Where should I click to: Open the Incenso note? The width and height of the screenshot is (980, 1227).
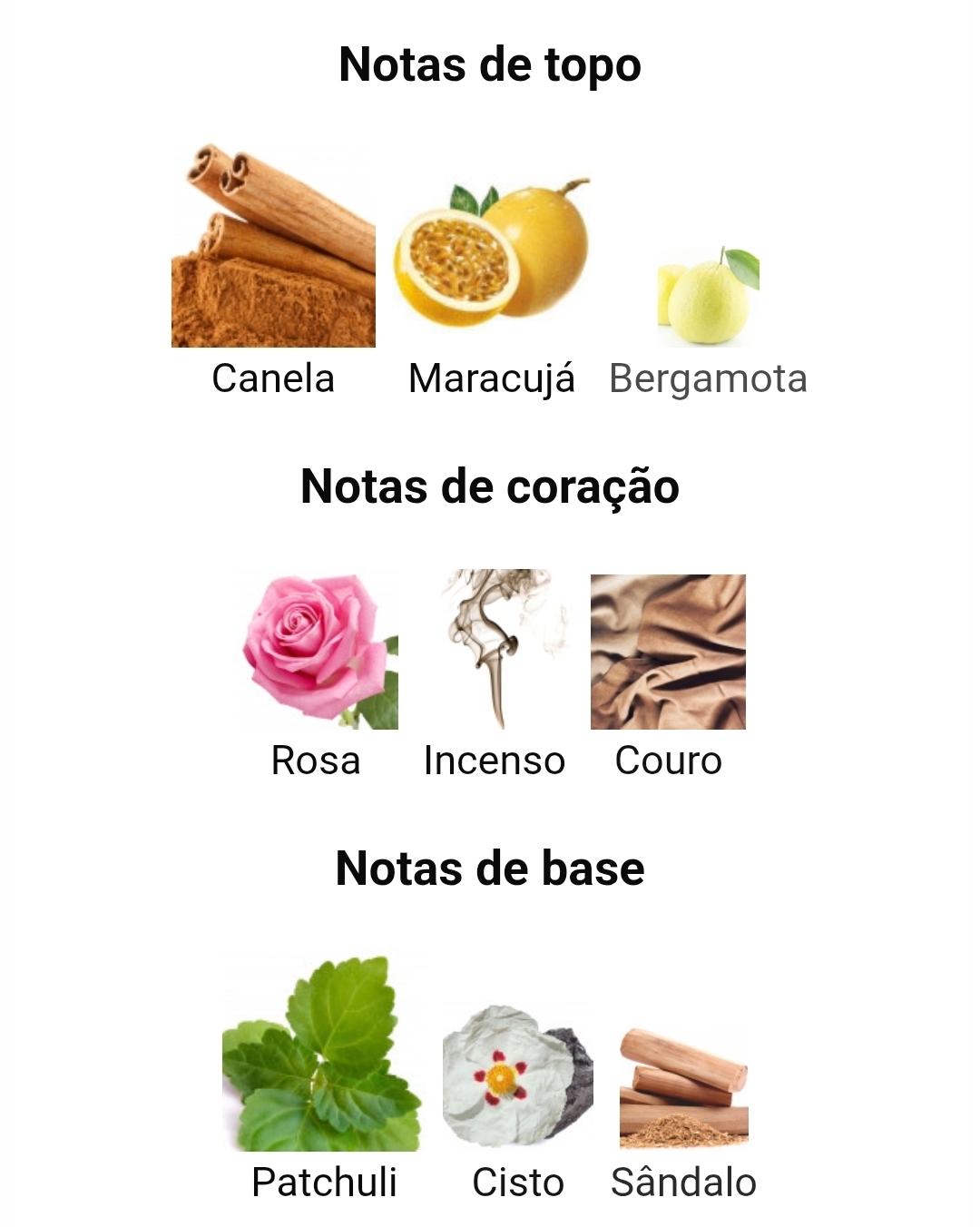click(495, 651)
